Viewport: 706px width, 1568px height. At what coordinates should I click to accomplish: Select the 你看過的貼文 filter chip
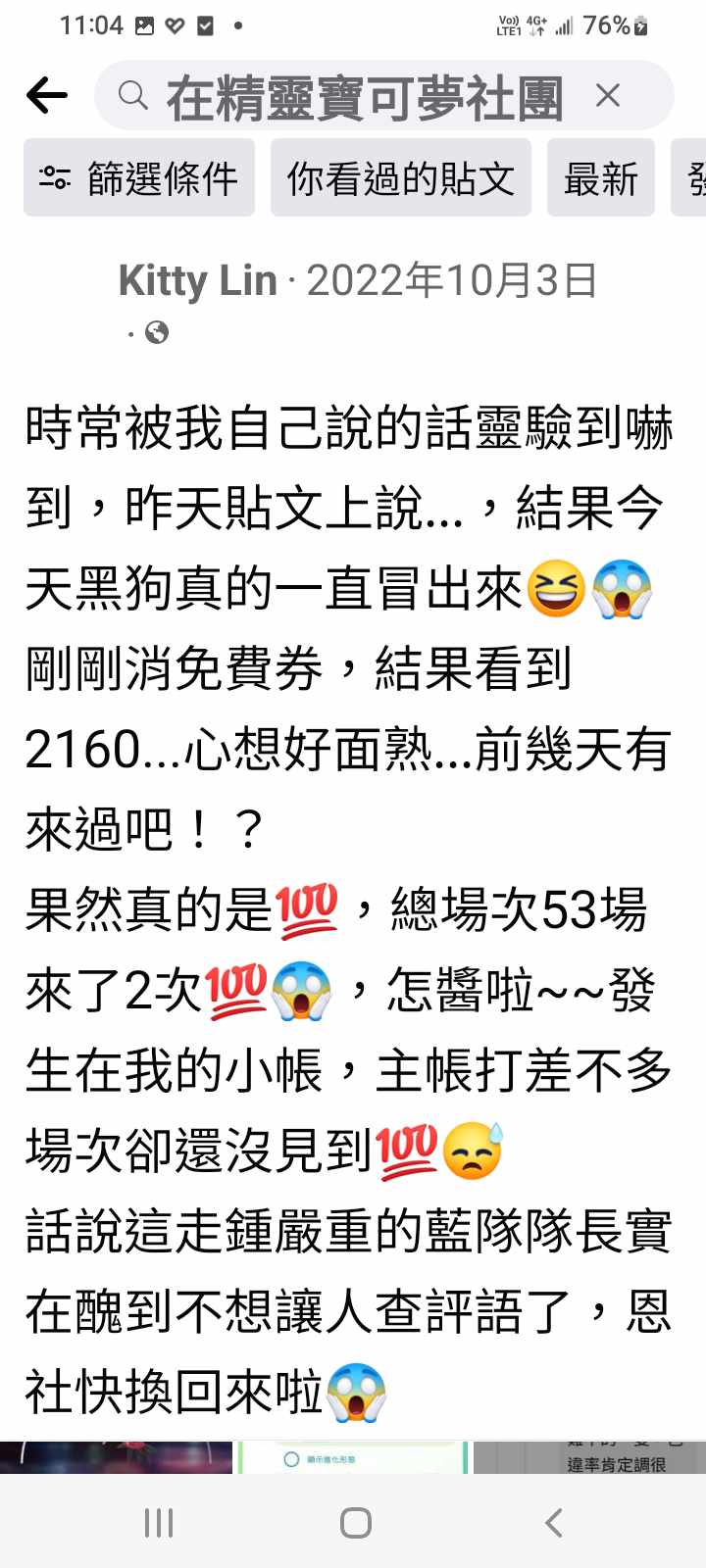400,177
